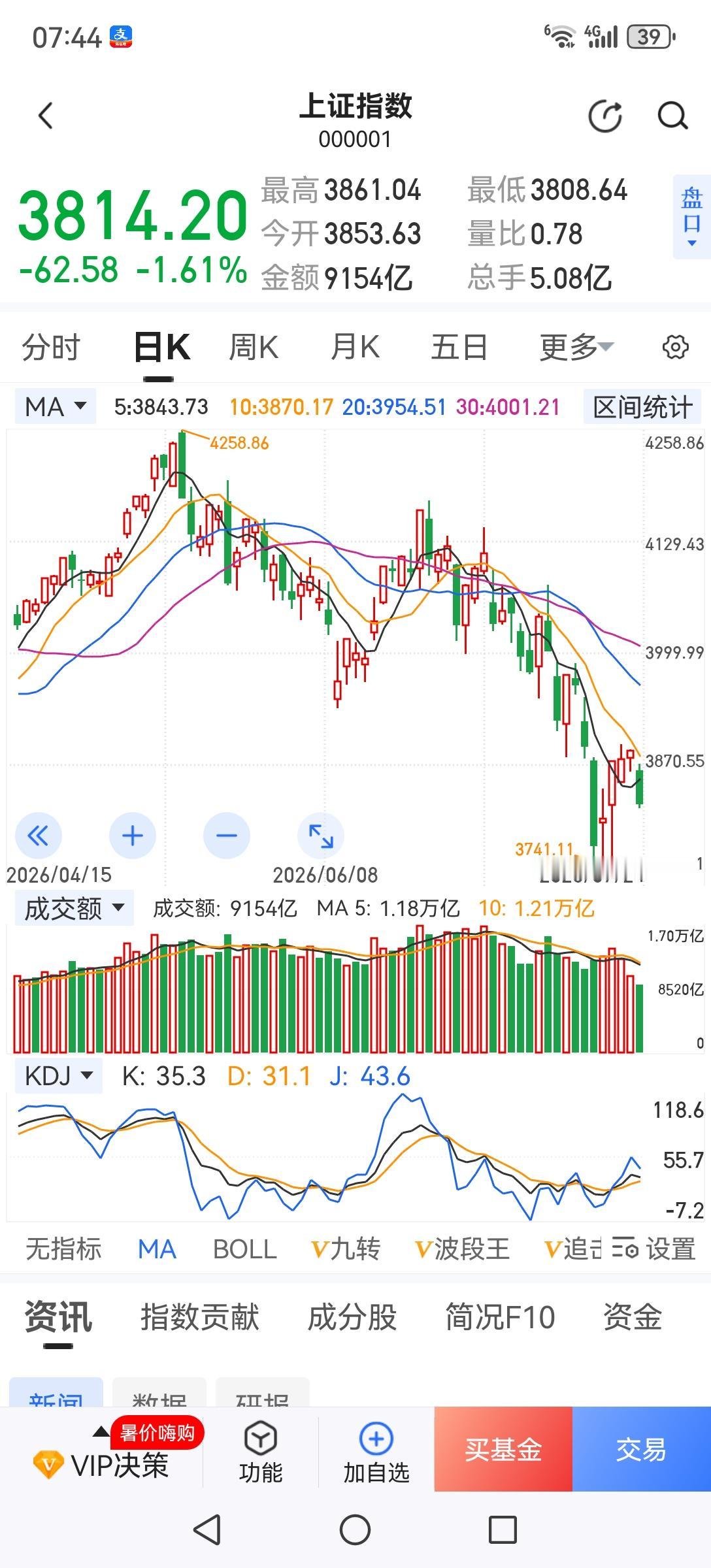The width and height of the screenshot is (711, 1568).
Task: Tap 加自选 to add to watchlist
Action: click(x=376, y=1452)
